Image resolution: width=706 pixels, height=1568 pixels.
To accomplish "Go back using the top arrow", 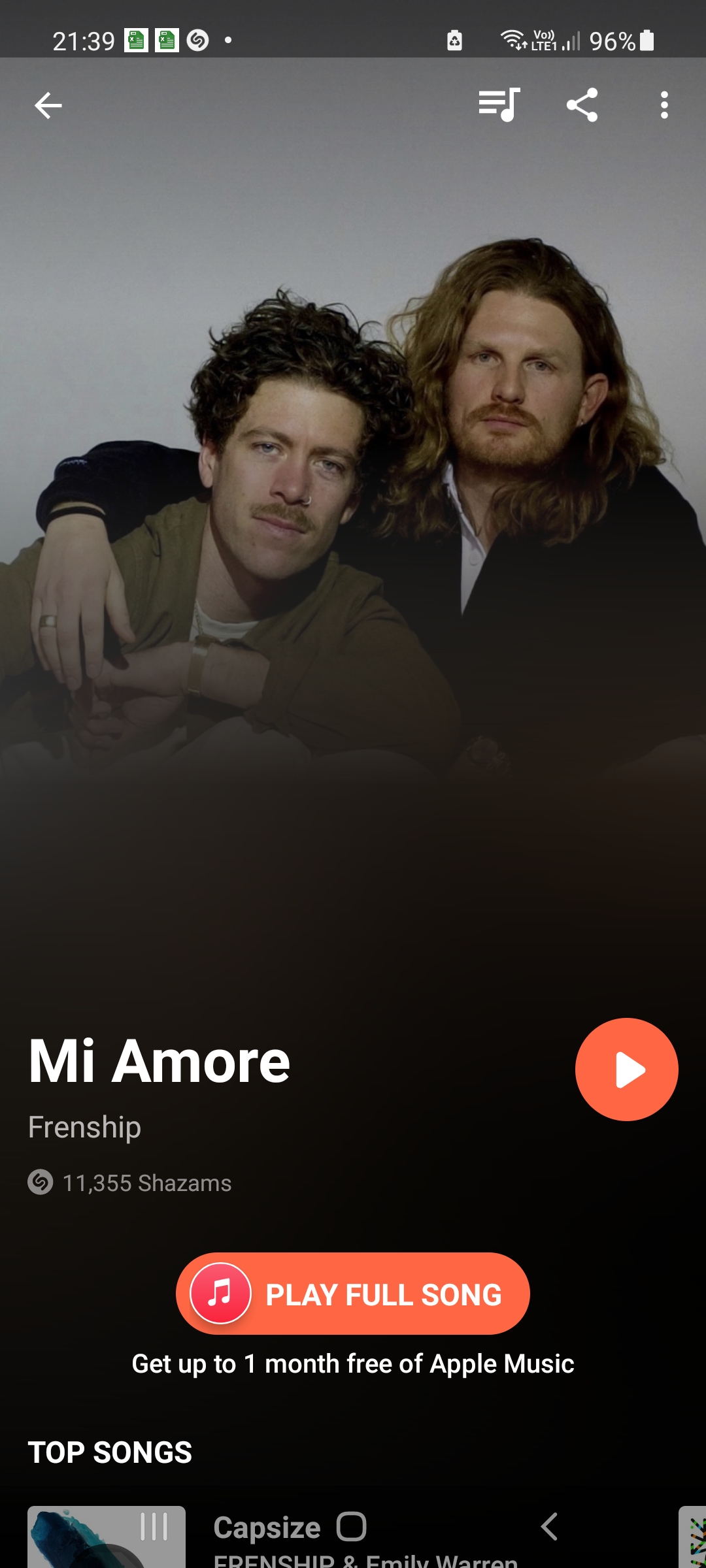I will [48, 105].
